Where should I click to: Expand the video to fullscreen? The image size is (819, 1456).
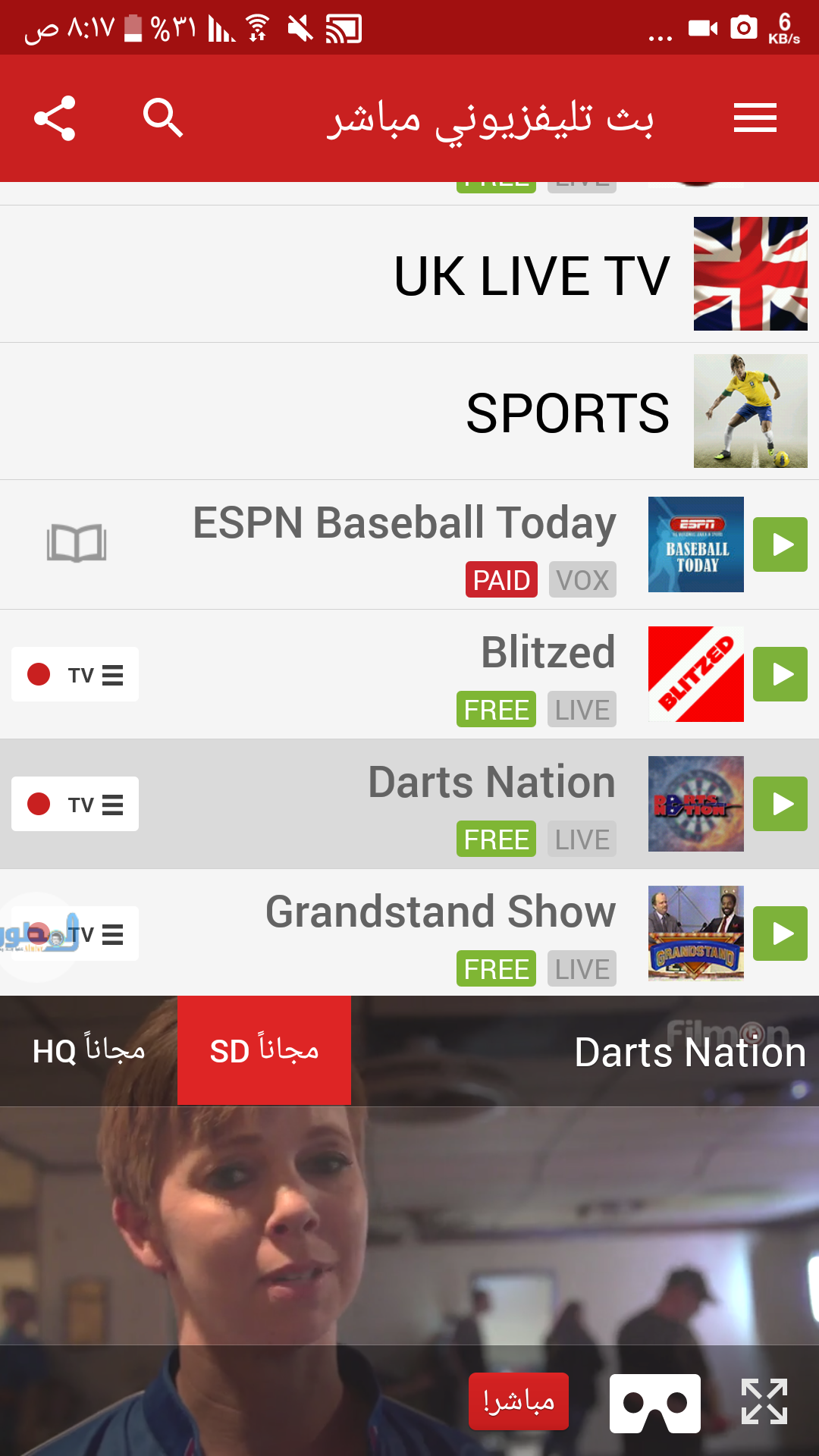pyautogui.click(x=764, y=1401)
